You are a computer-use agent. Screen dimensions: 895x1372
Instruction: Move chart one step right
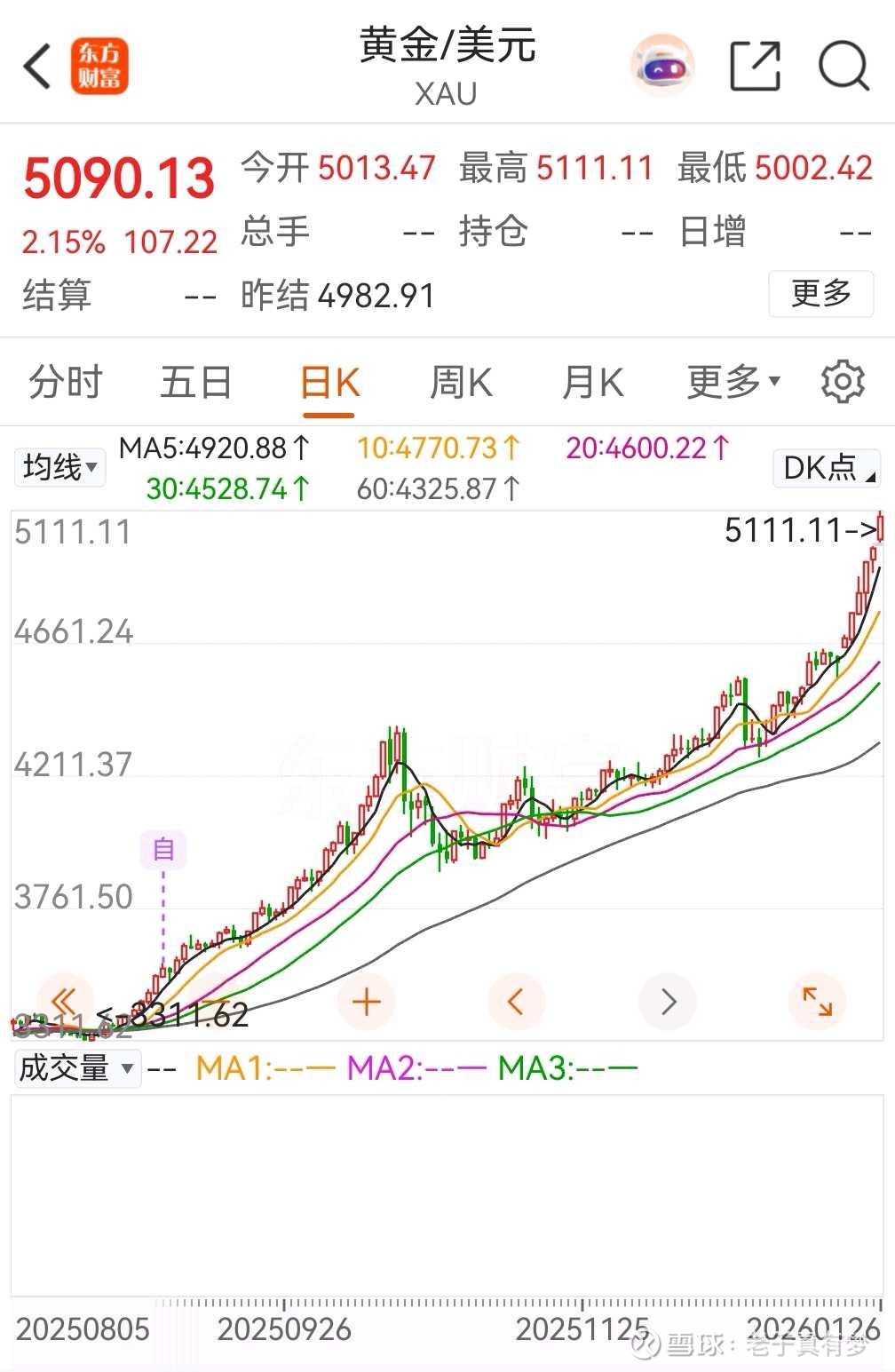(668, 1001)
